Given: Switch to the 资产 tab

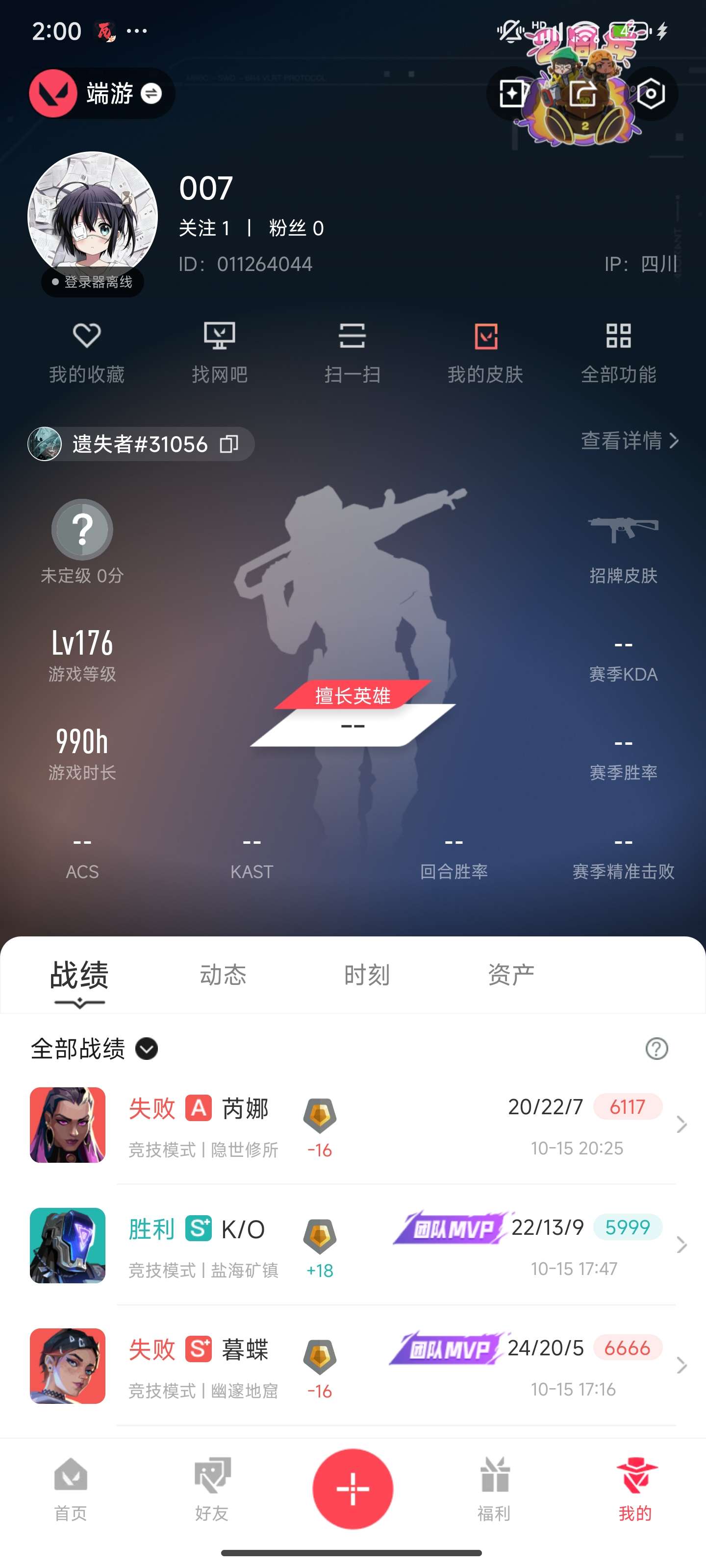Looking at the screenshot, I should tap(510, 975).
